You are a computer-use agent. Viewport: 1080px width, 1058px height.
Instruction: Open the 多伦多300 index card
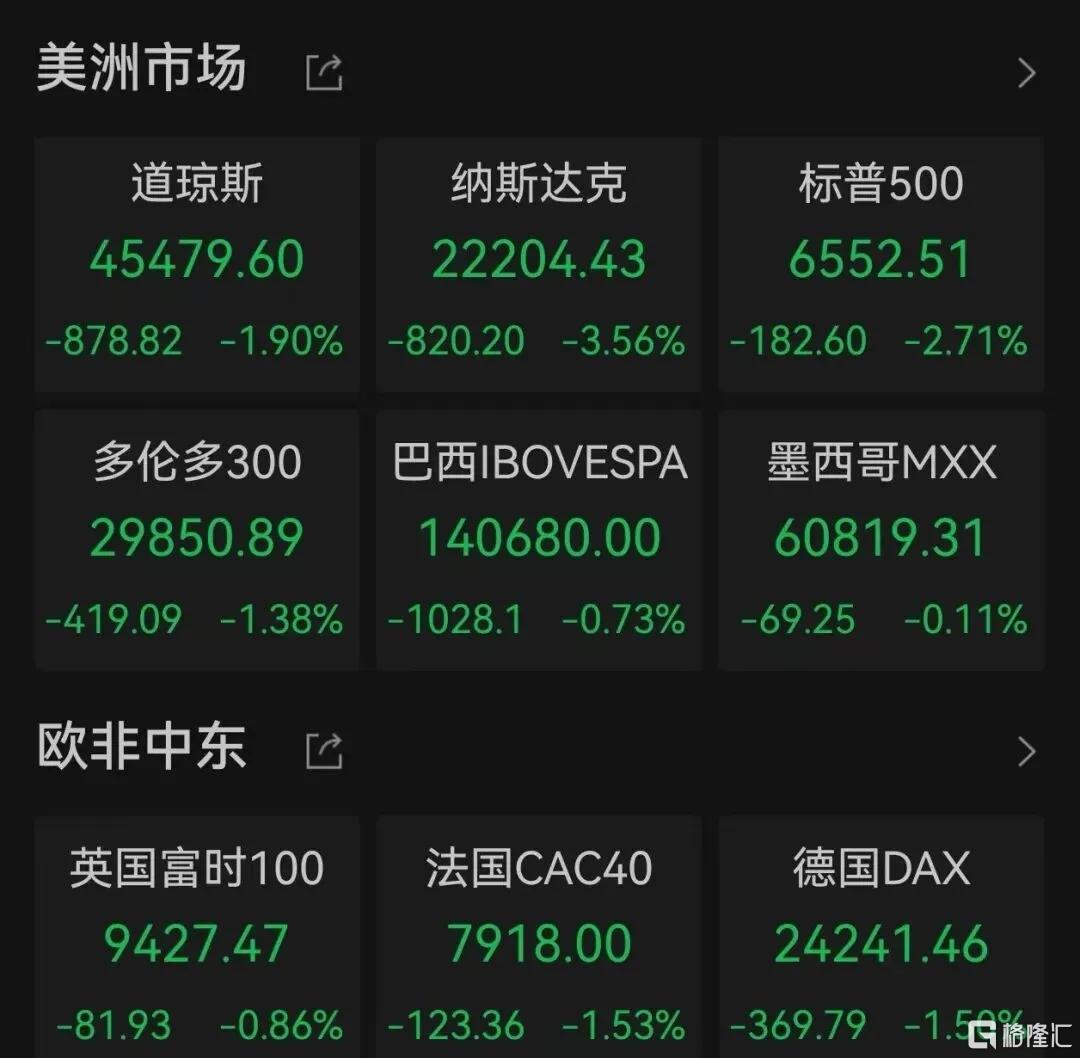tap(197, 540)
